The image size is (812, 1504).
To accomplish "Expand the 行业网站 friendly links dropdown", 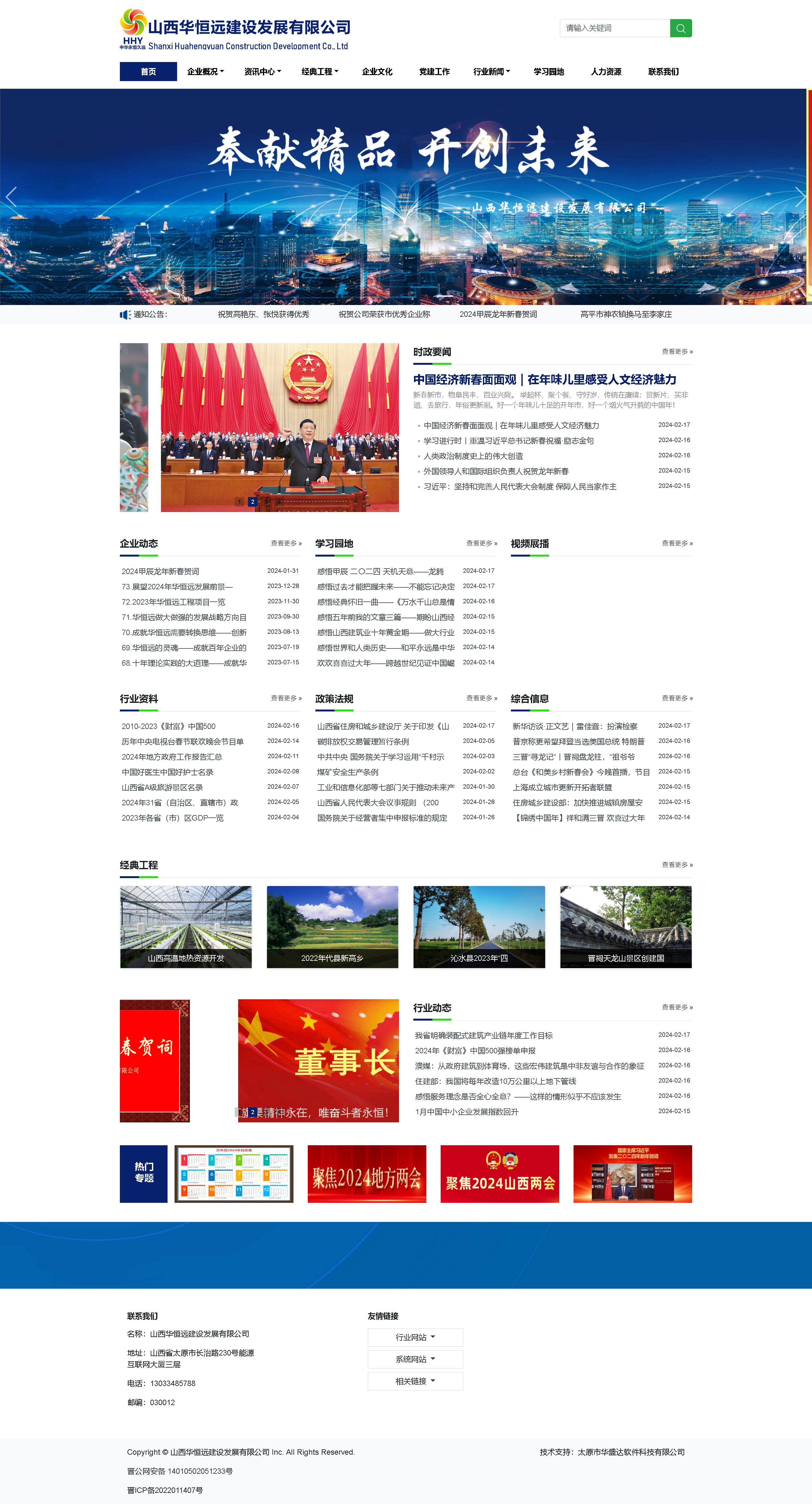I will pos(415,1337).
